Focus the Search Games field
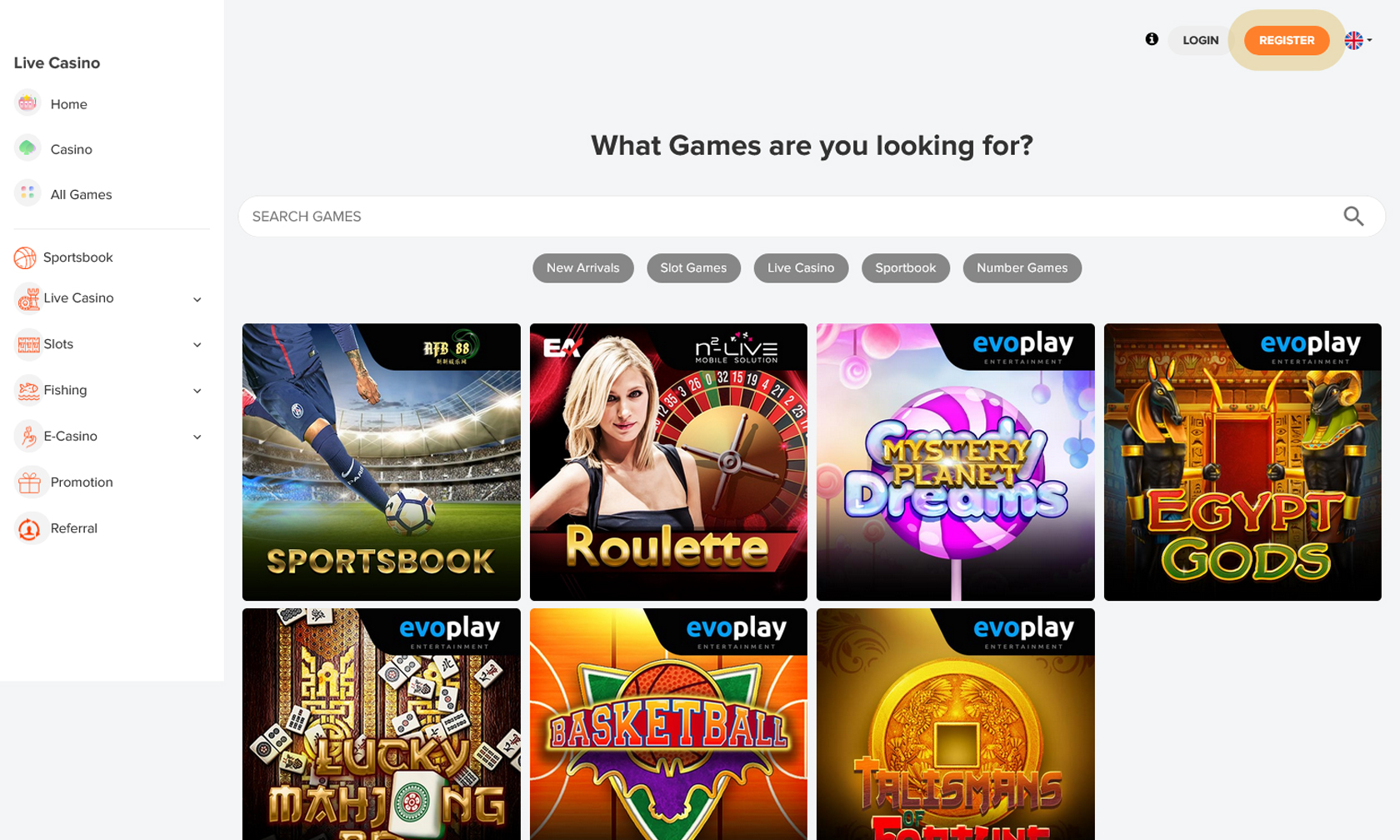 (783, 217)
